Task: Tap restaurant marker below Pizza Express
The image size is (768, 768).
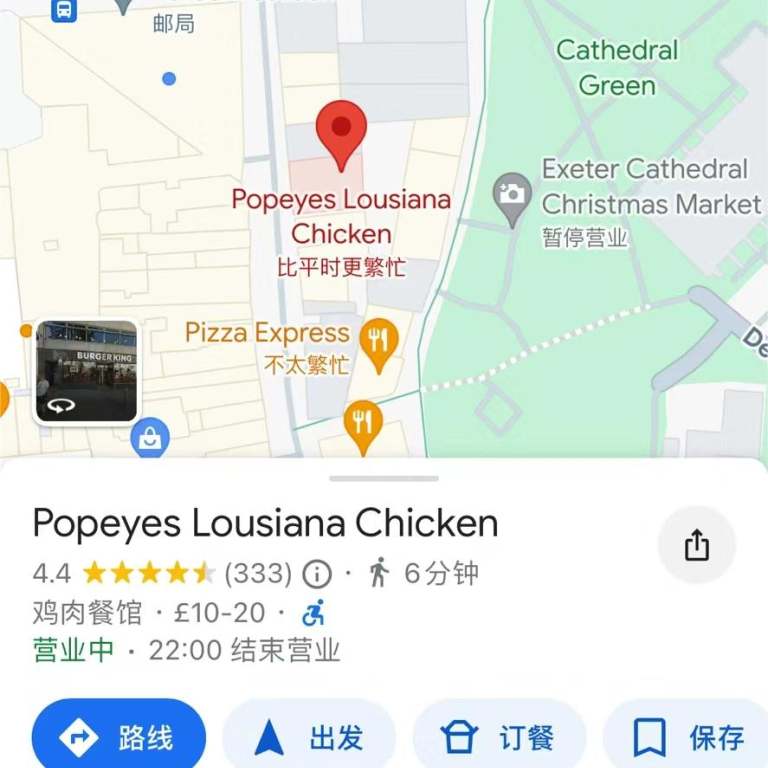Action: point(362,423)
